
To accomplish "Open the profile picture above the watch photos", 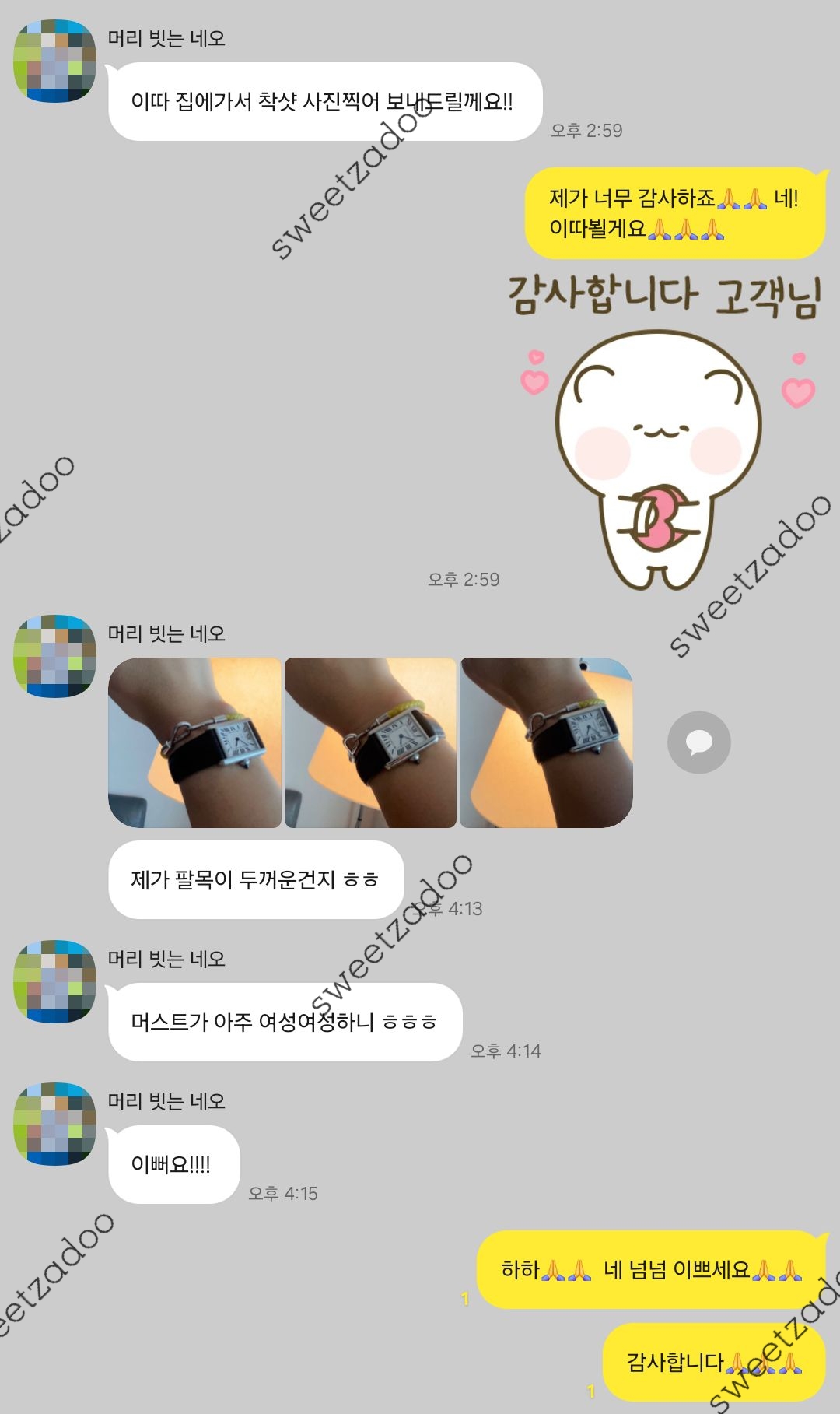I will (54, 656).
